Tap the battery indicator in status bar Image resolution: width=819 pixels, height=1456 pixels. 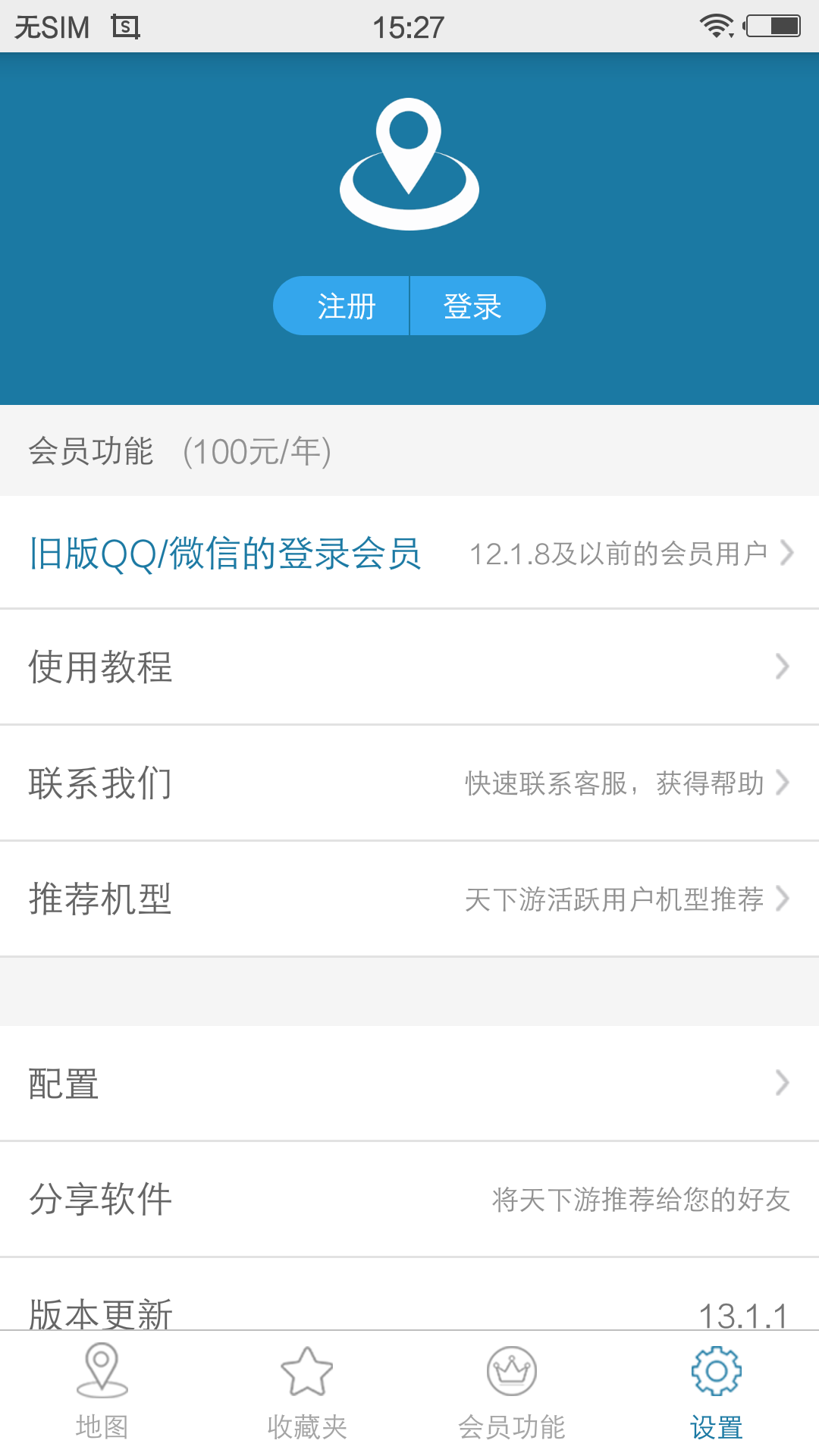click(x=775, y=24)
